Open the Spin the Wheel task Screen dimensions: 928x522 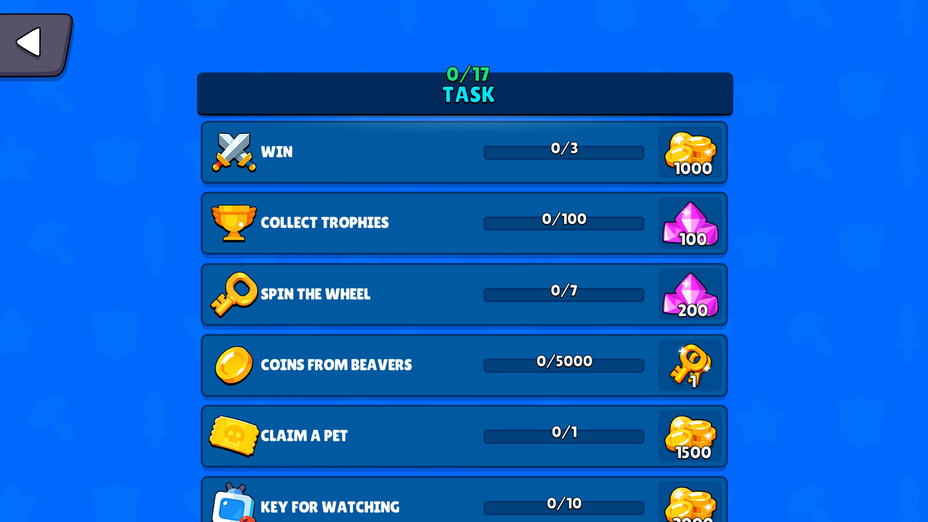[x=464, y=294]
